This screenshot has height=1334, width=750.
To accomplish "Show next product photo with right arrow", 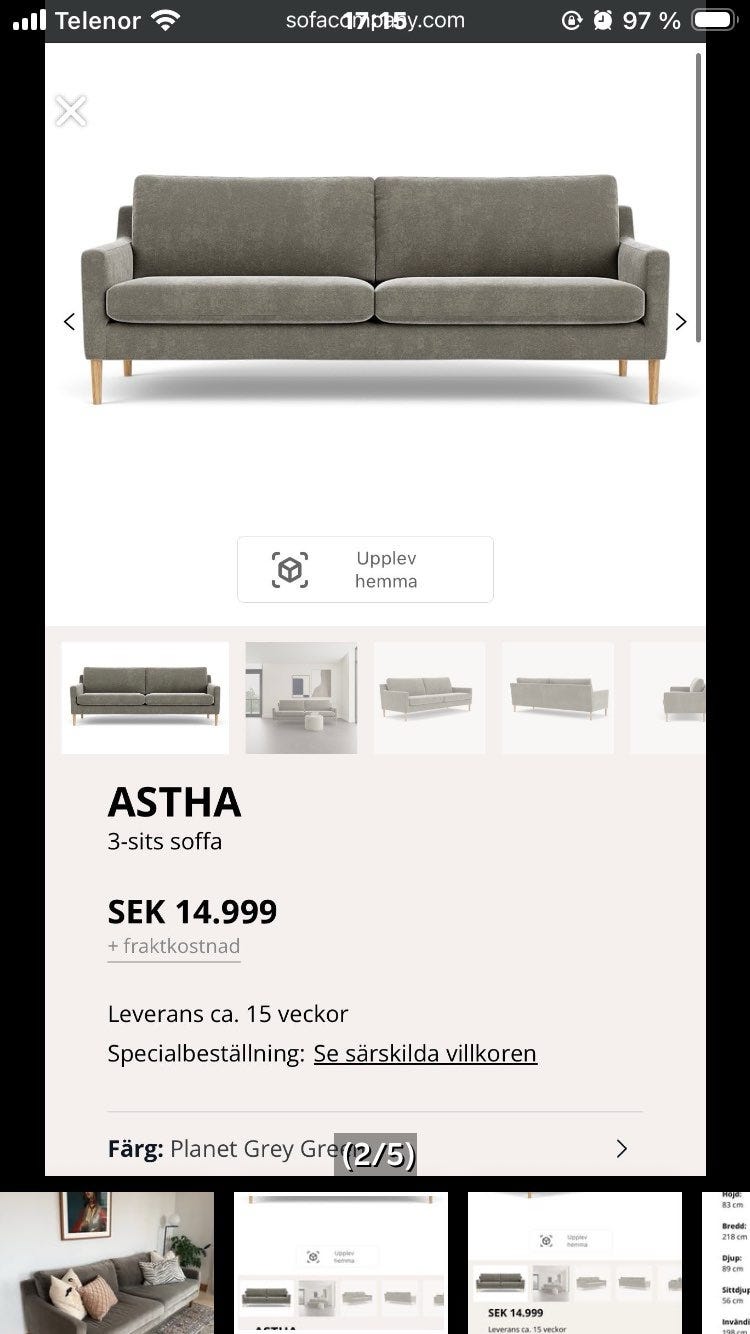I will [x=681, y=321].
